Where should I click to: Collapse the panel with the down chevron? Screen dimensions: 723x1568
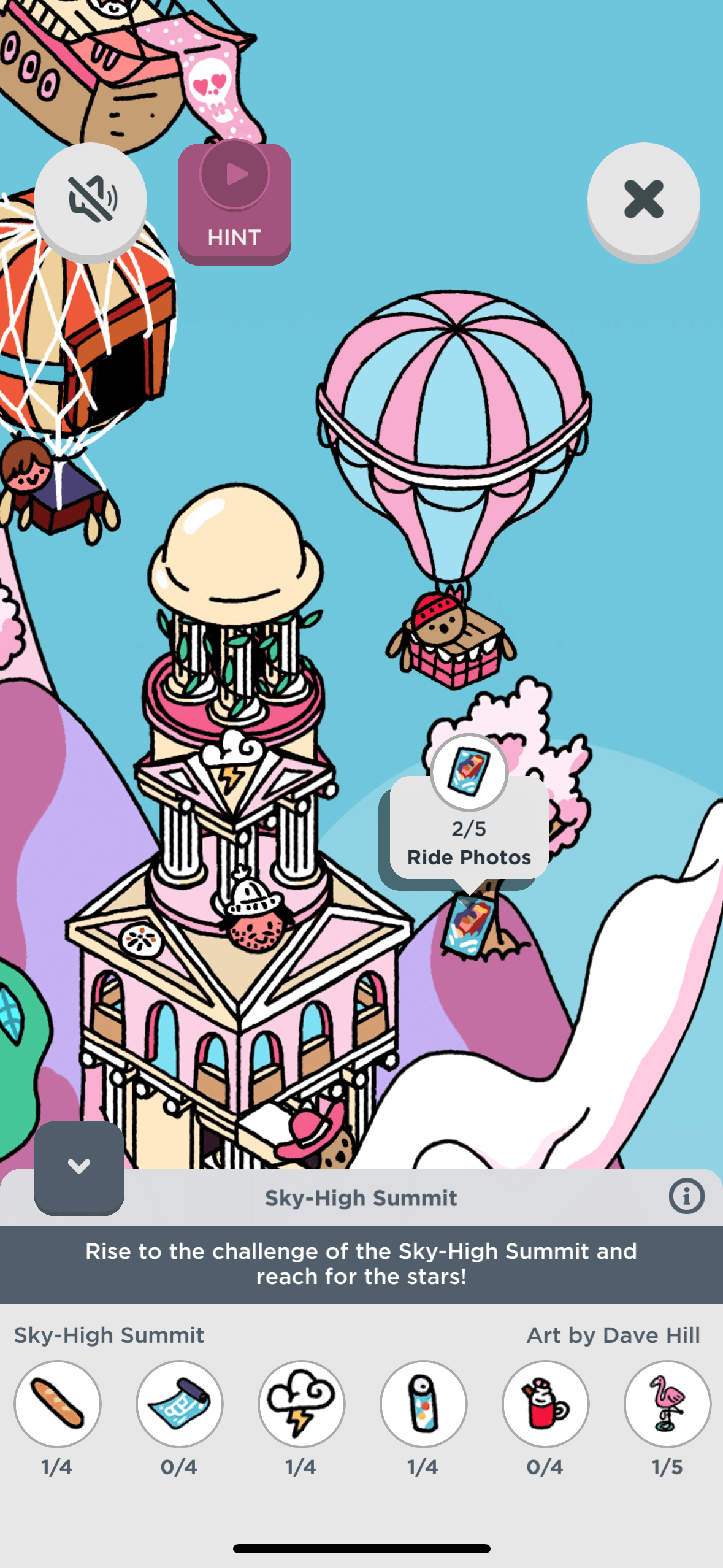pyautogui.click(x=79, y=1167)
